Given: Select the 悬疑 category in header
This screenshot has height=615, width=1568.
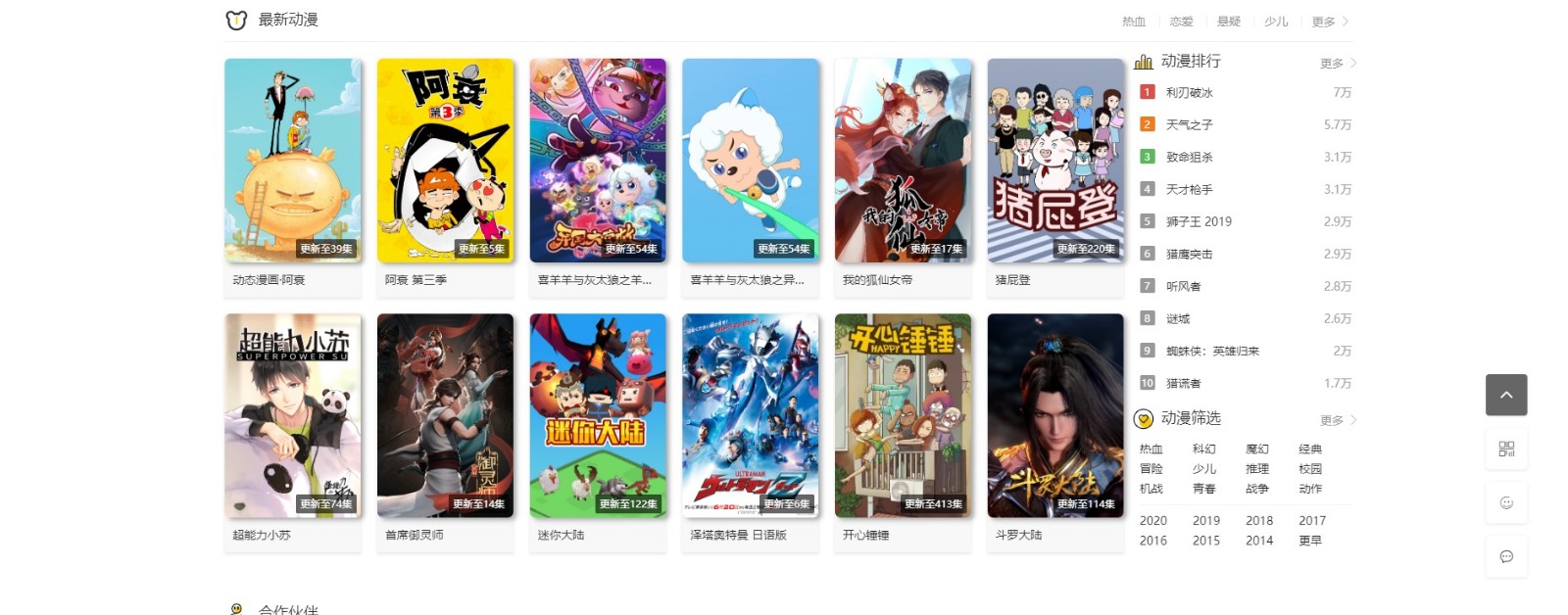Looking at the screenshot, I should (1229, 22).
